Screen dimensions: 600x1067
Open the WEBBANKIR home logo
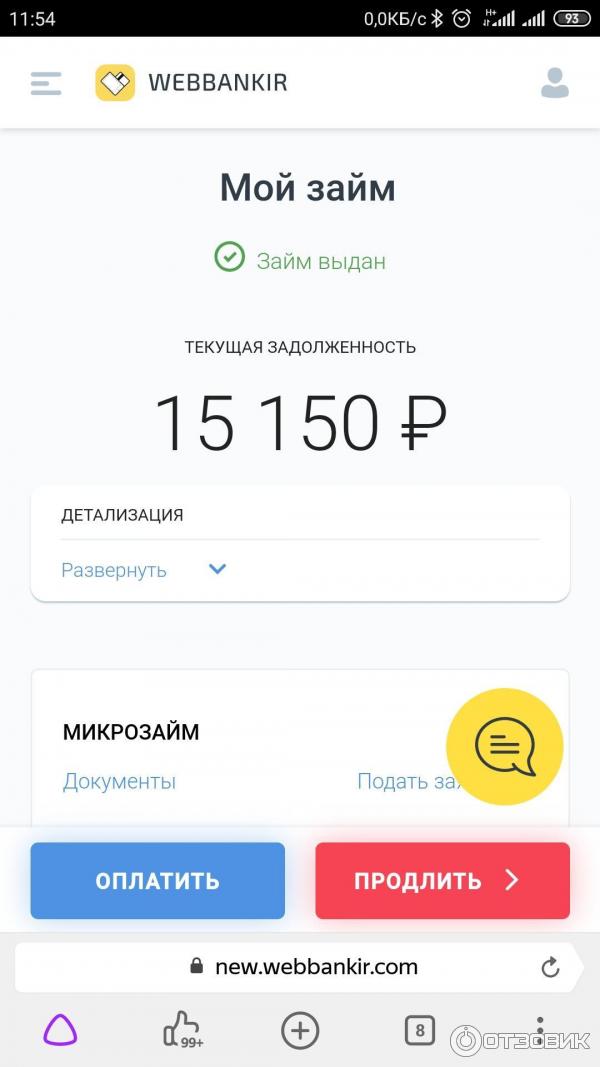[191, 83]
